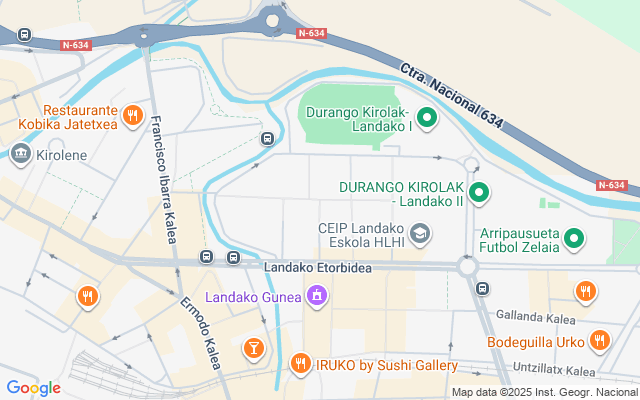Tap the bar marker near Ermodo Kalea
640x400 pixels.
tap(253, 348)
